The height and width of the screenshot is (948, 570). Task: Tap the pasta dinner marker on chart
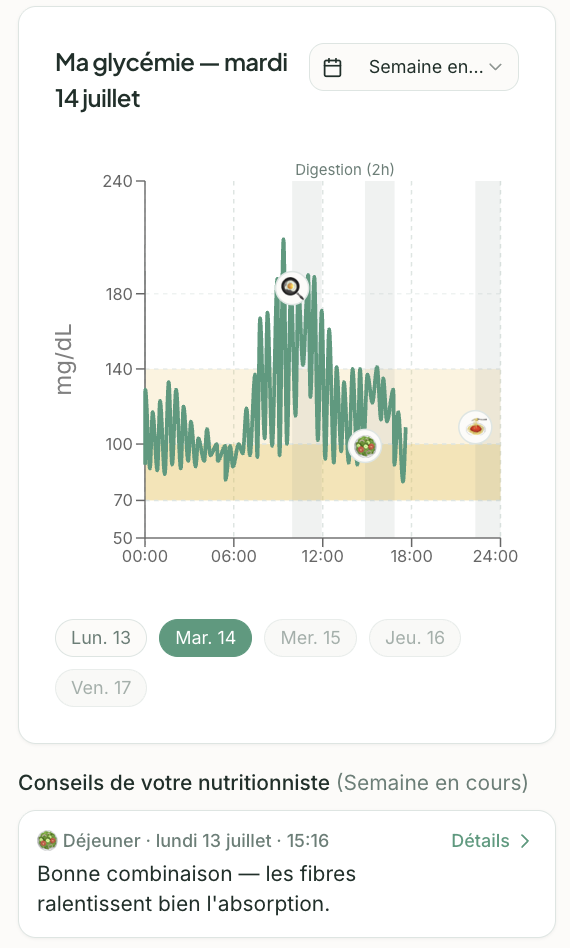[x=476, y=427]
